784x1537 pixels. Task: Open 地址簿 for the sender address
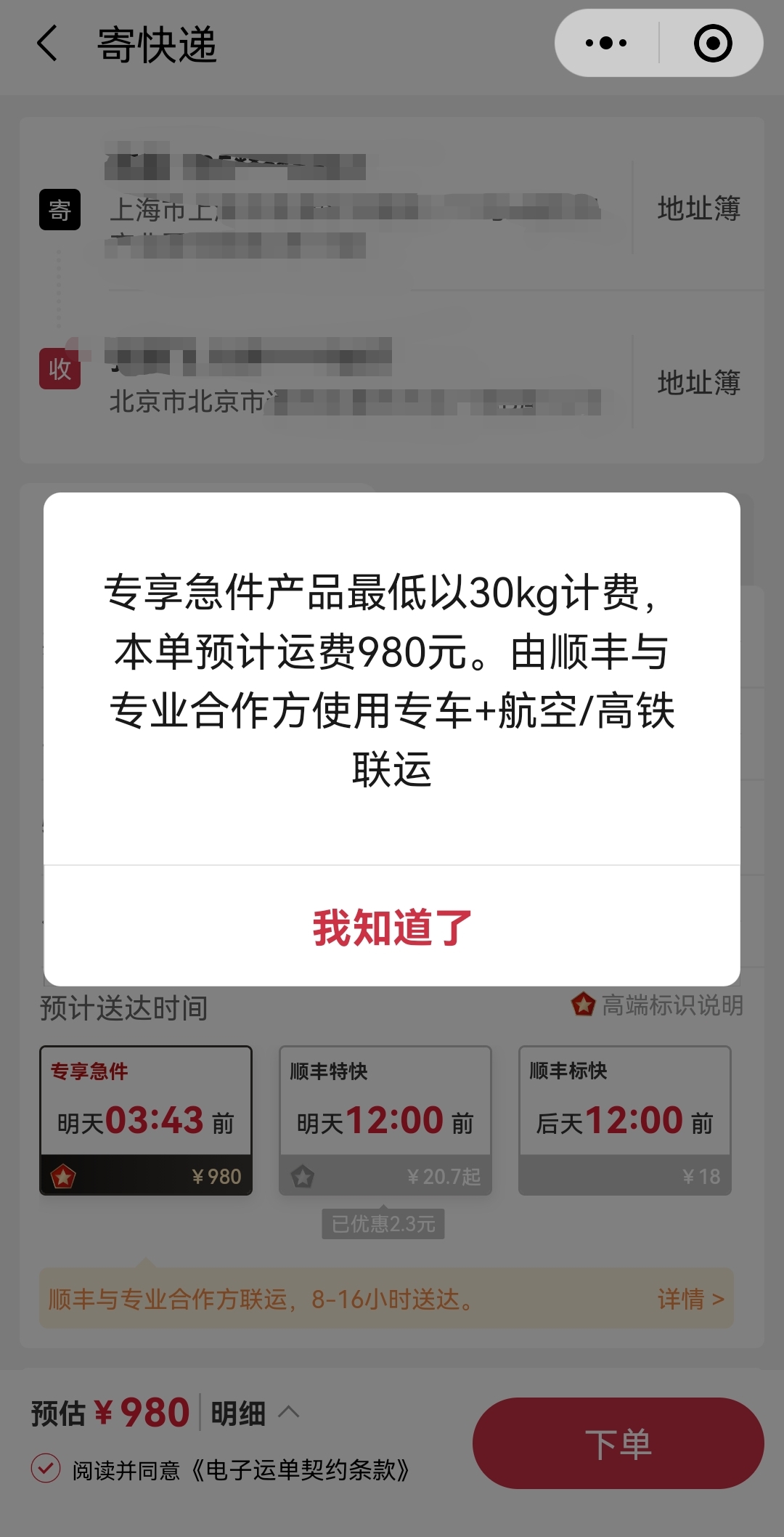click(698, 208)
